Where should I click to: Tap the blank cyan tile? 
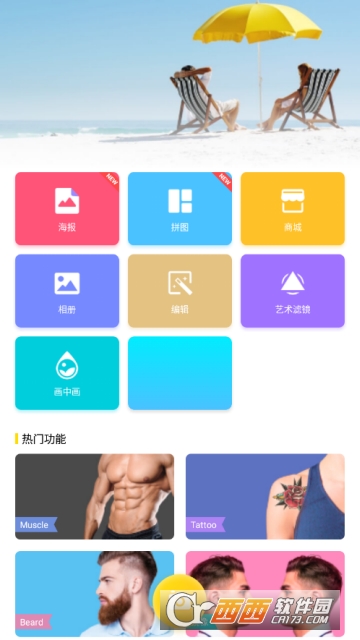click(x=180, y=373)
